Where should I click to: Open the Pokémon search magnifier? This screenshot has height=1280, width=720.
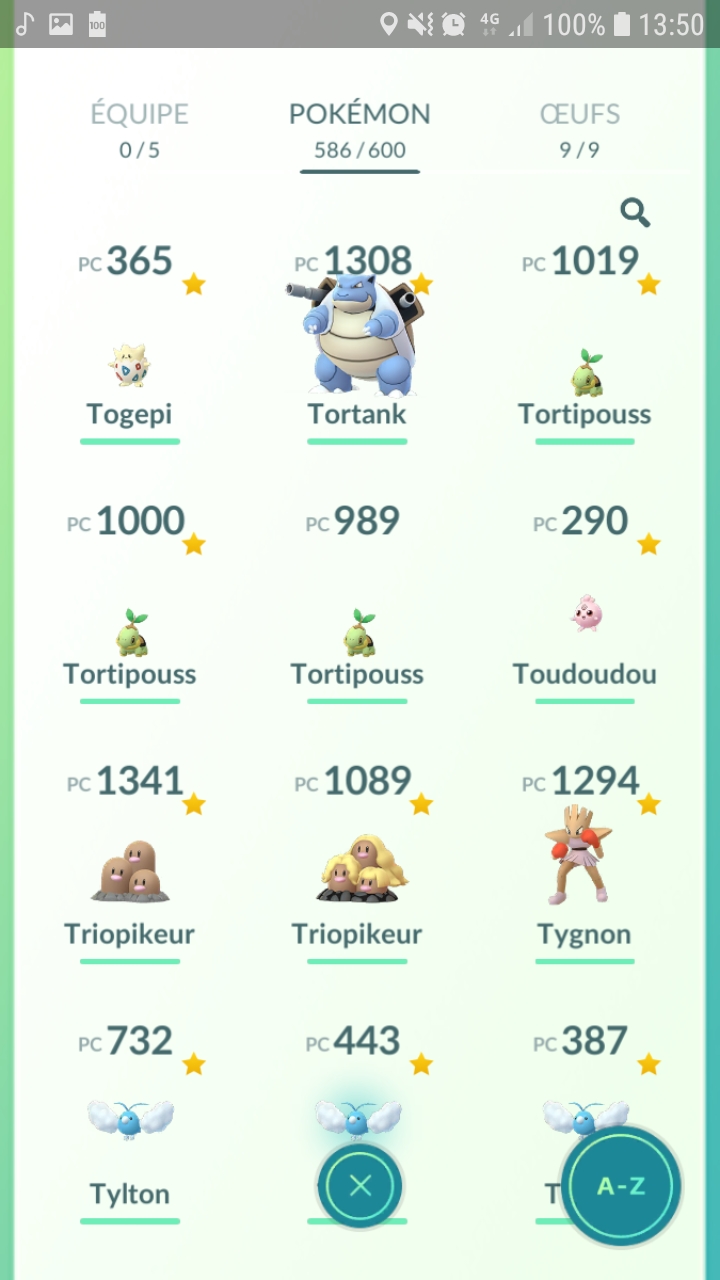click(x=635, y=212)
